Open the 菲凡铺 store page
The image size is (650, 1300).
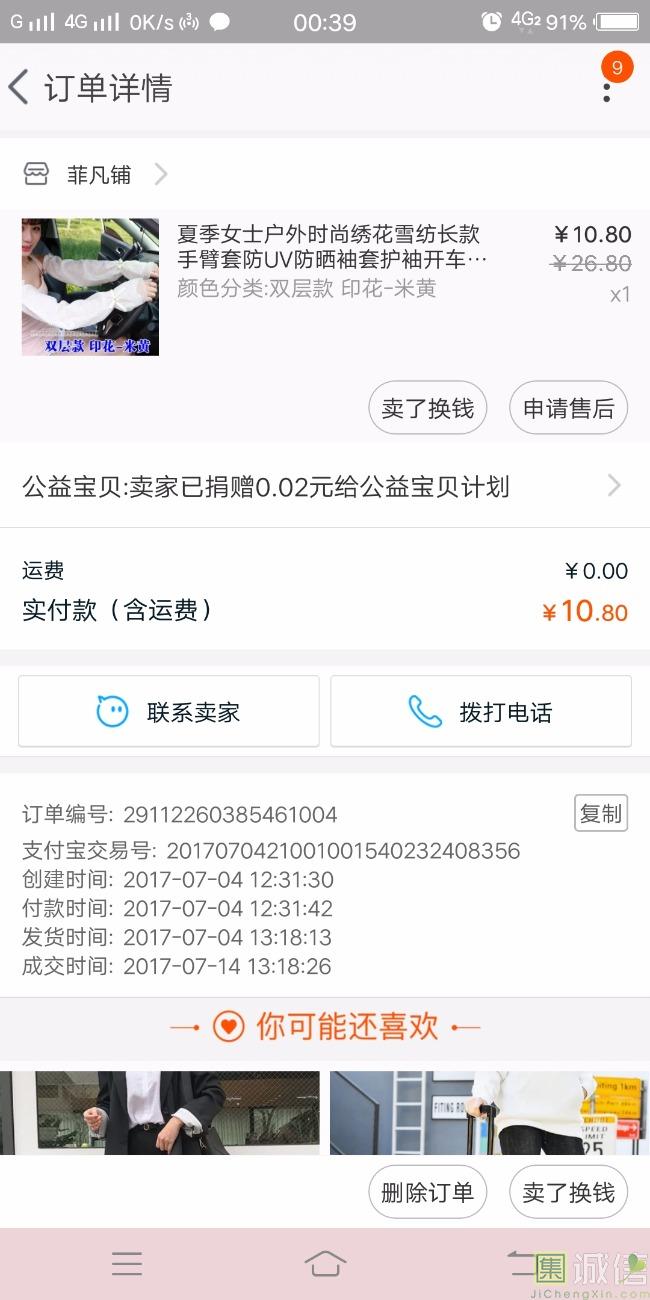point(98,175)
